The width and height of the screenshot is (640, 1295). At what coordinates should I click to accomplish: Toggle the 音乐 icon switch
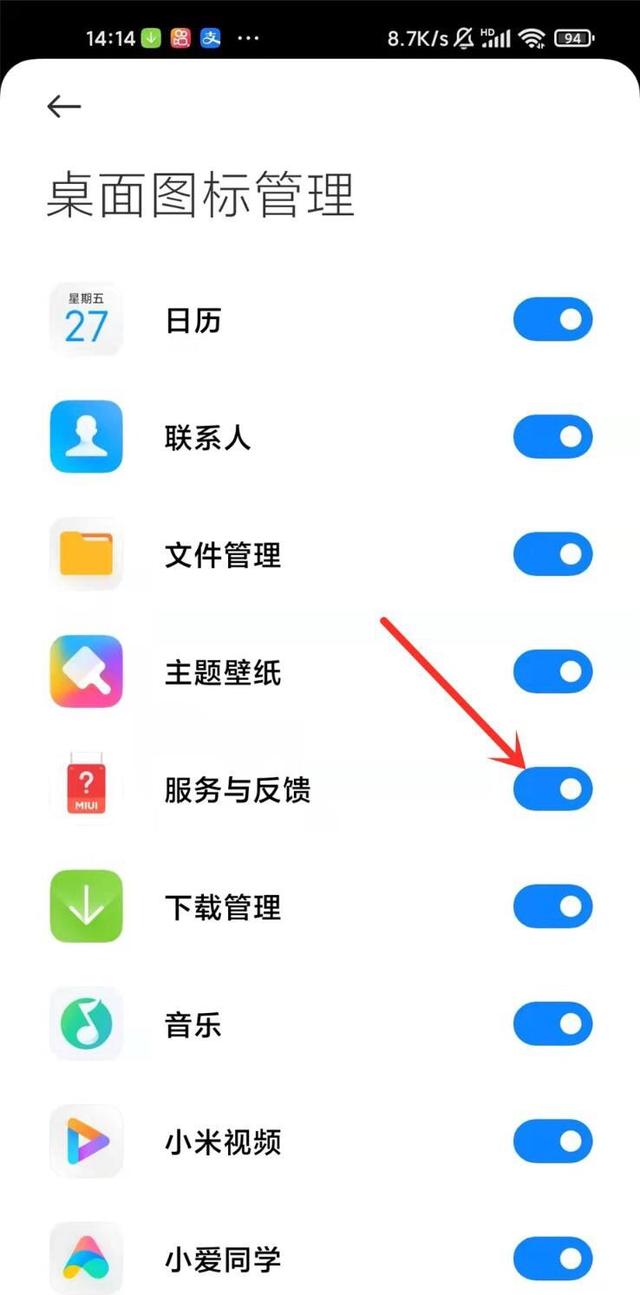552,1024
